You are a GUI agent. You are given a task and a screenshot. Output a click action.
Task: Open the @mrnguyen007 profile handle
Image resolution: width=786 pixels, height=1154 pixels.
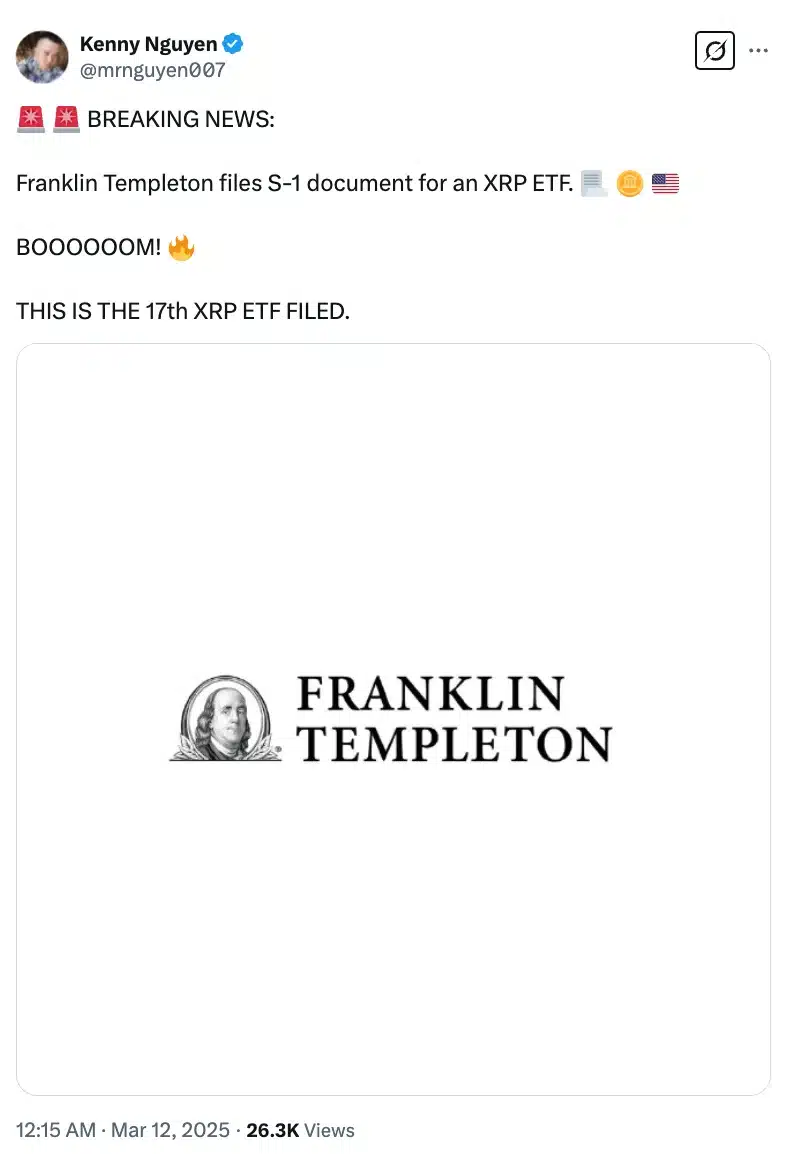click(152, 70)
